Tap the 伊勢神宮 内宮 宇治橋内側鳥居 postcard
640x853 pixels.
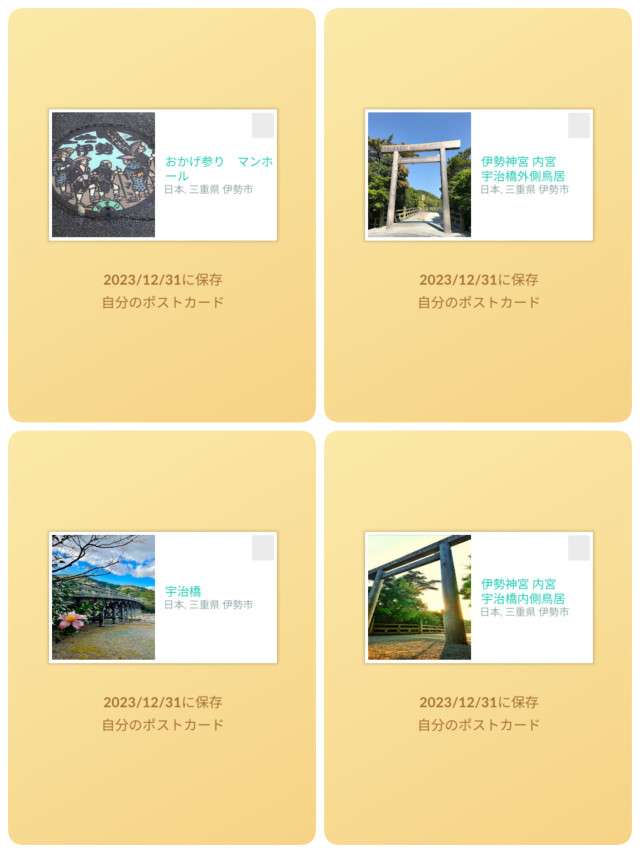479,597
